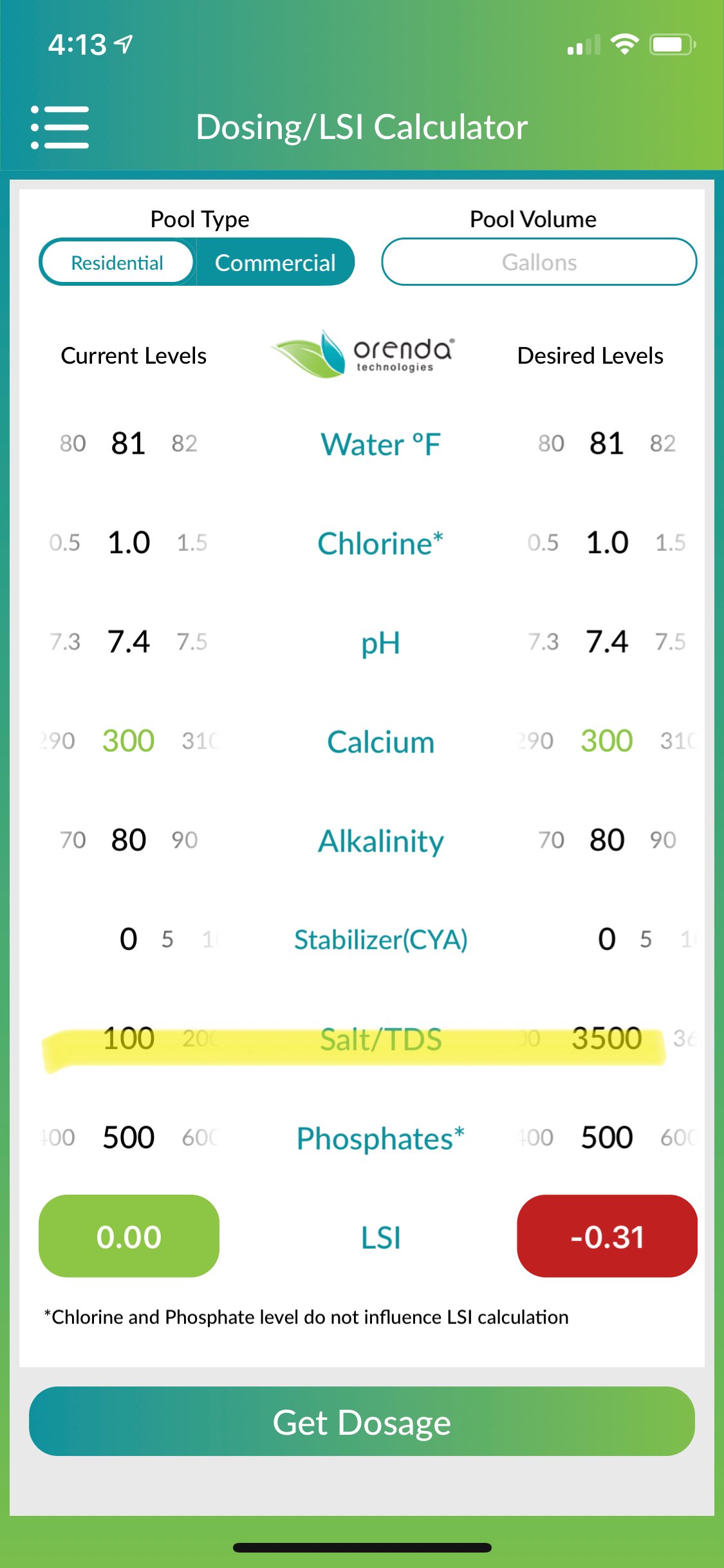
Task: Change current chlorine to 0.5
Action: (x=64, y=543)
